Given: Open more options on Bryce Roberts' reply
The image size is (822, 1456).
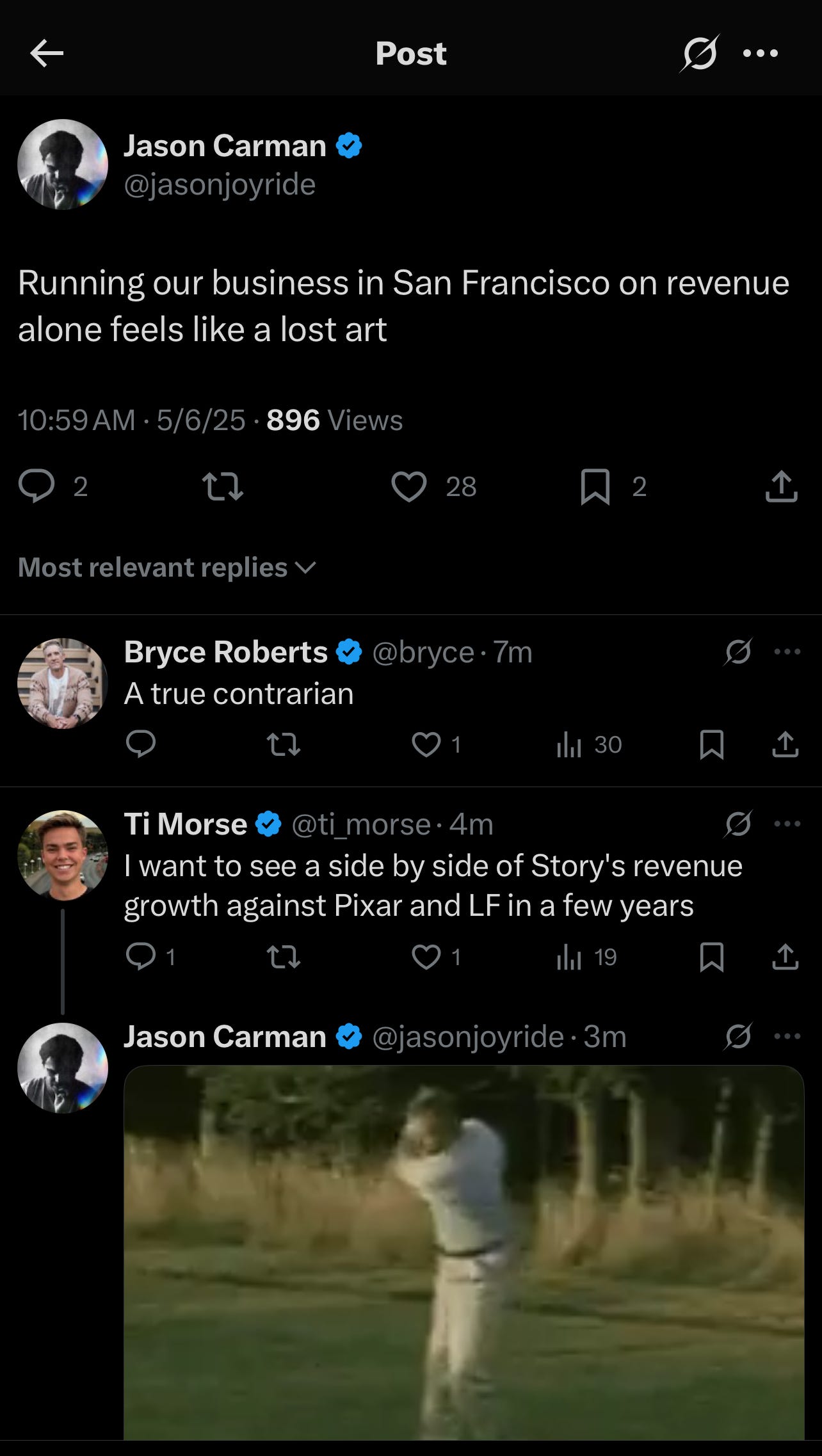Looking at the screenshot, I should click(x=787, y=652).
